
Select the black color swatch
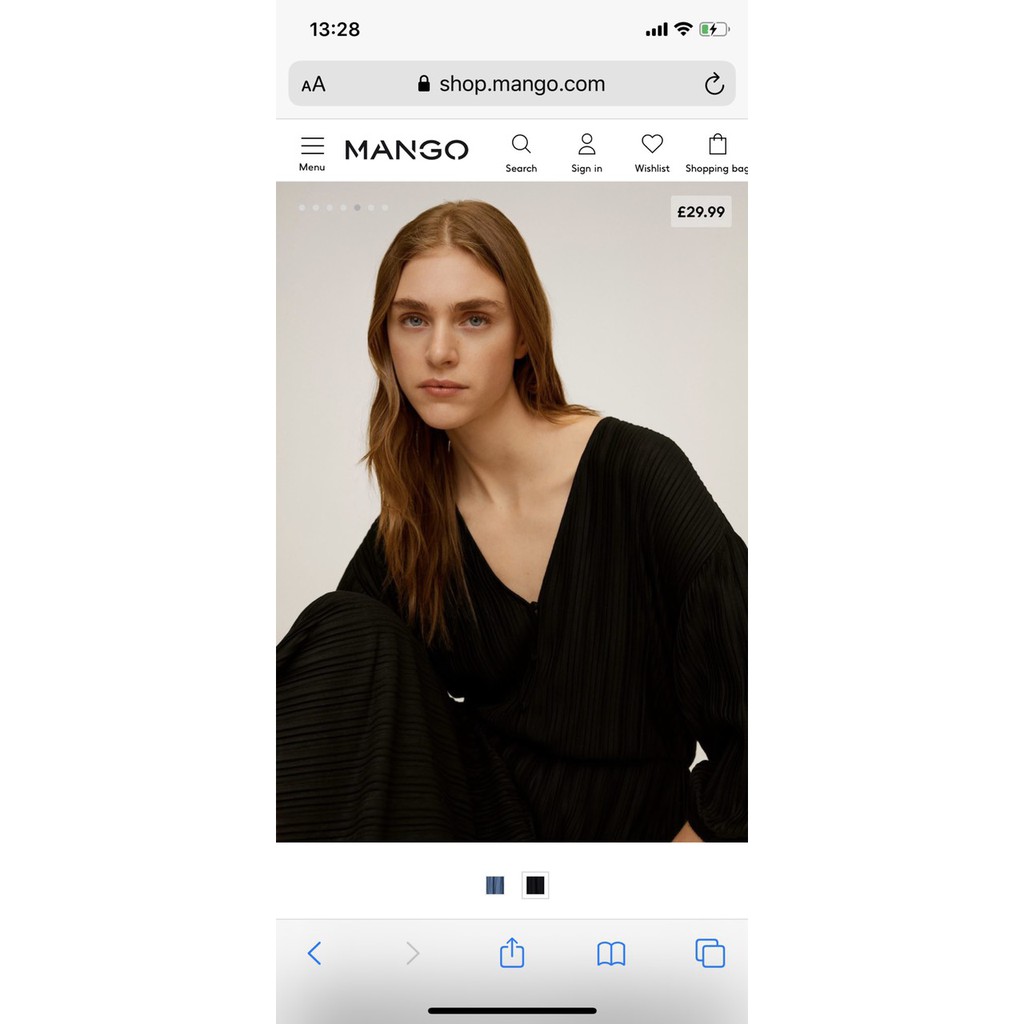tap(535, 885)
